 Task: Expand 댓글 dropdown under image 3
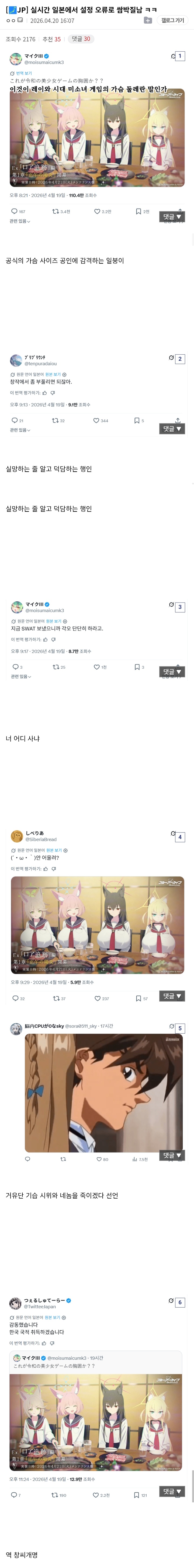tap(172, 672)
